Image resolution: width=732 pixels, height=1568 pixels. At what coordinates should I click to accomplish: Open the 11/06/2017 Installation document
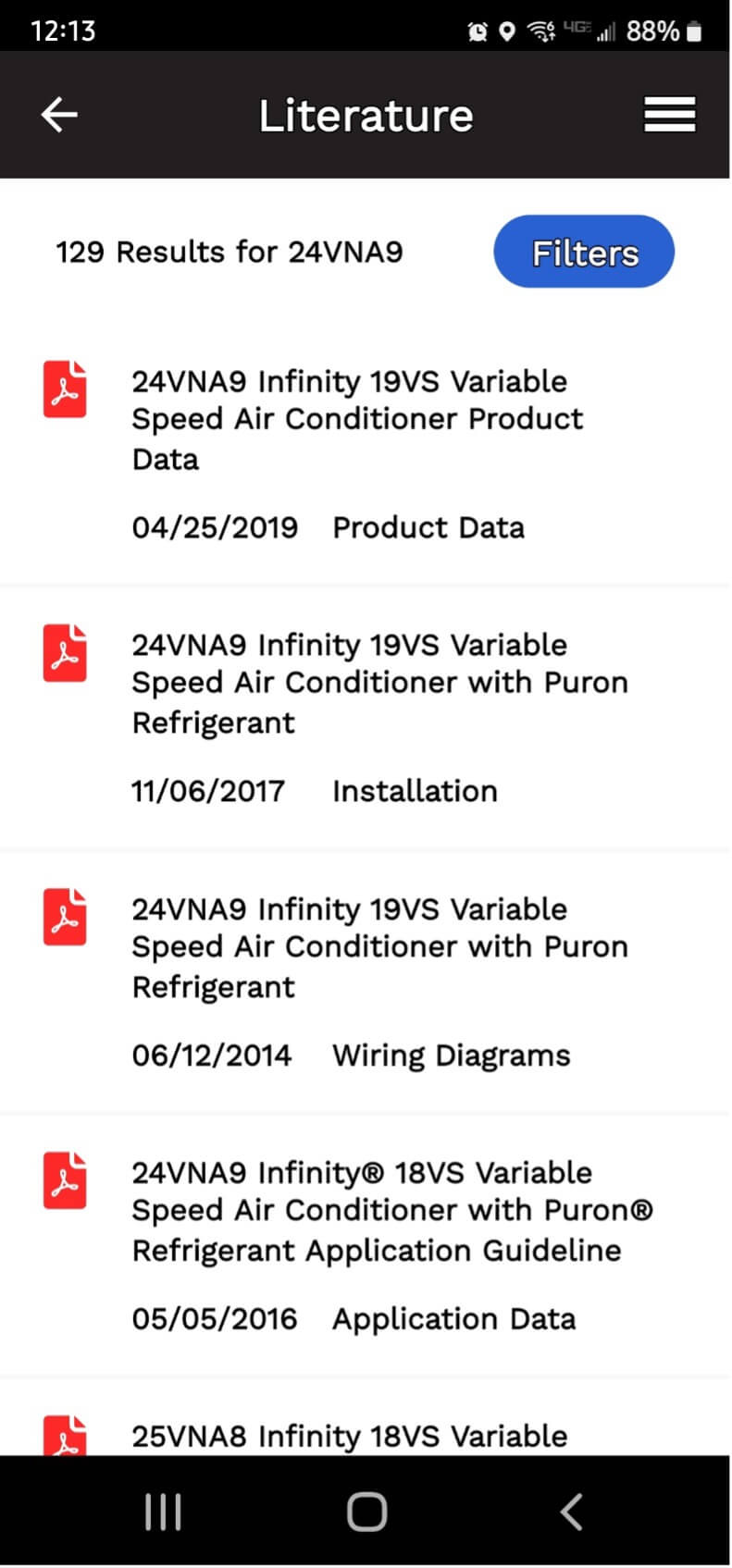tap(365, 717)
